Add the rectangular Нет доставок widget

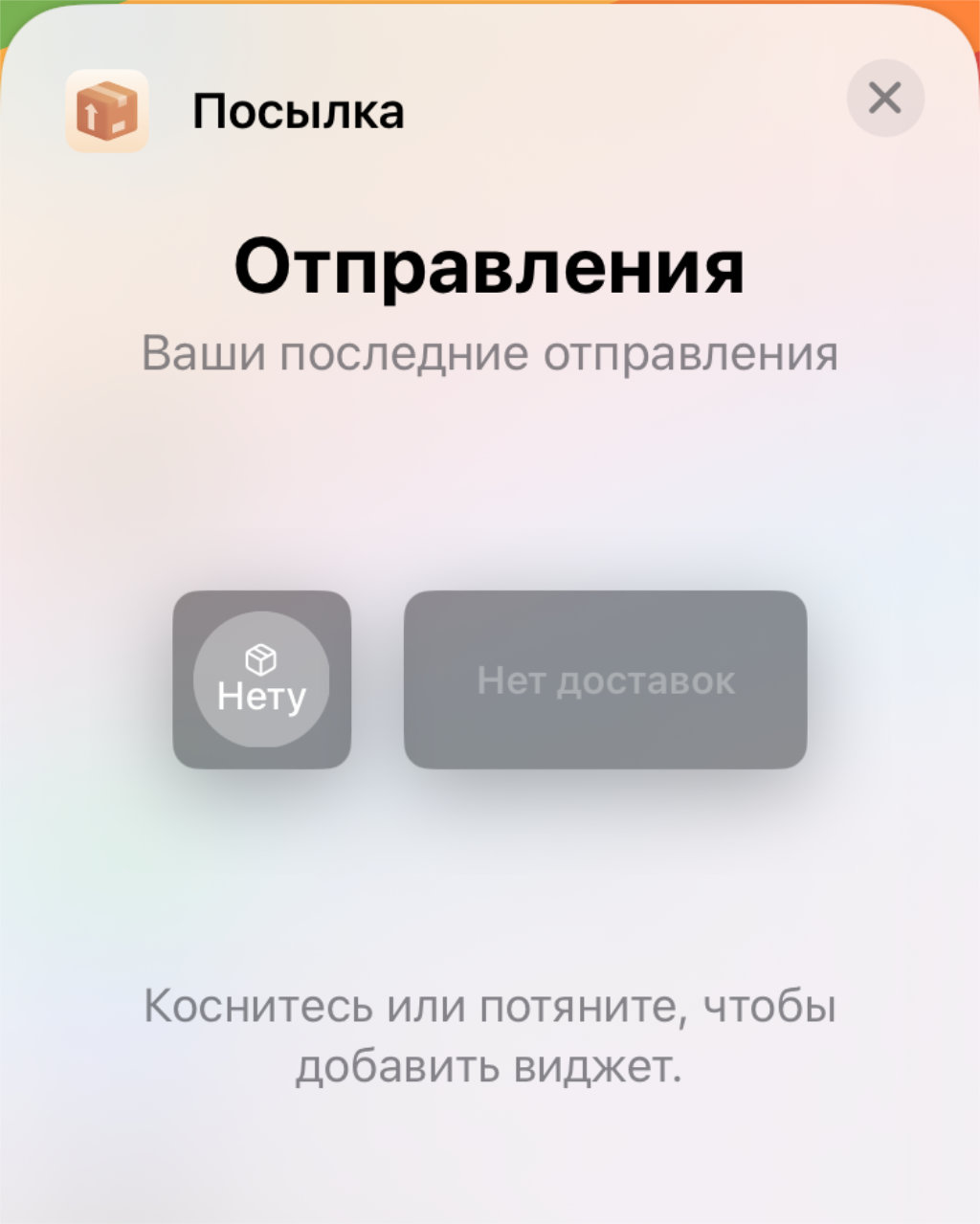(605, 679)
